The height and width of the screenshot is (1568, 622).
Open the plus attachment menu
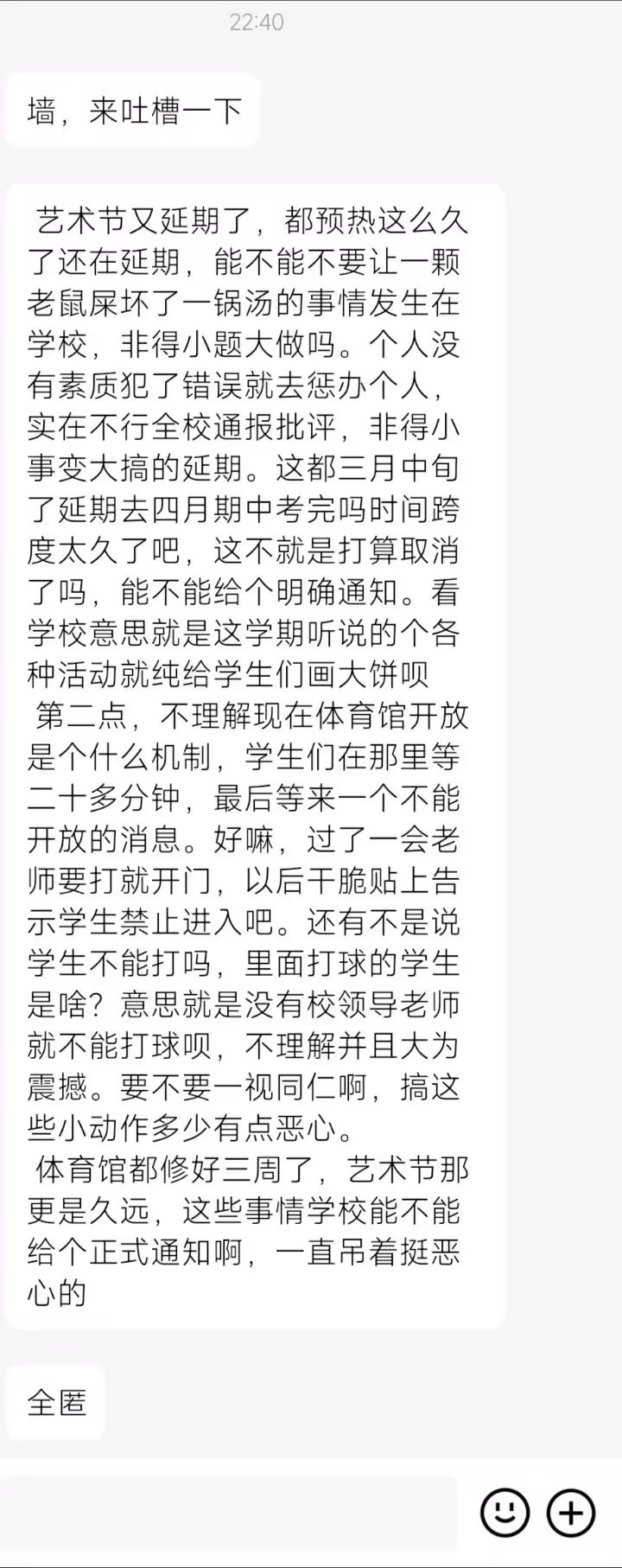pos(571,1512)
